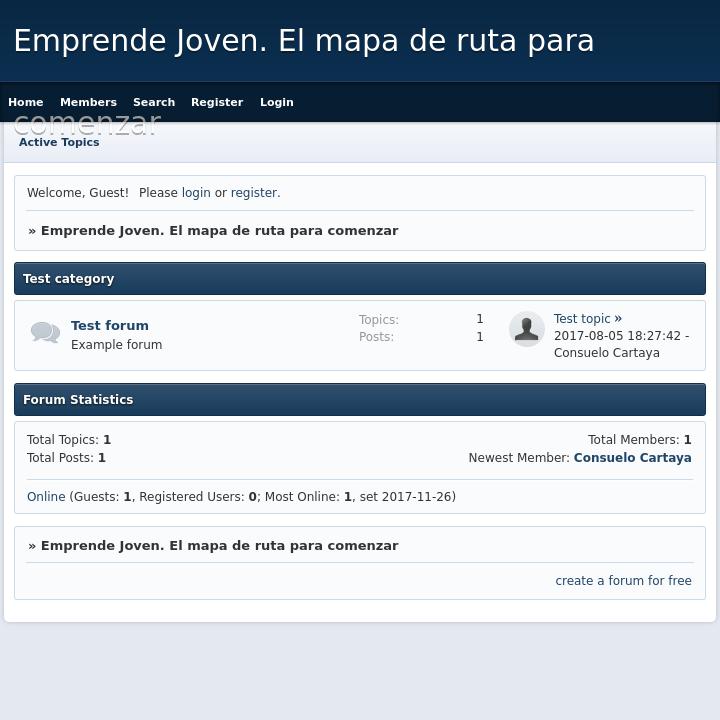Image resolution: width=720 pixels, height=720 pixels.
Task: Tap the site title in the header
Action: tap(303, 41)
